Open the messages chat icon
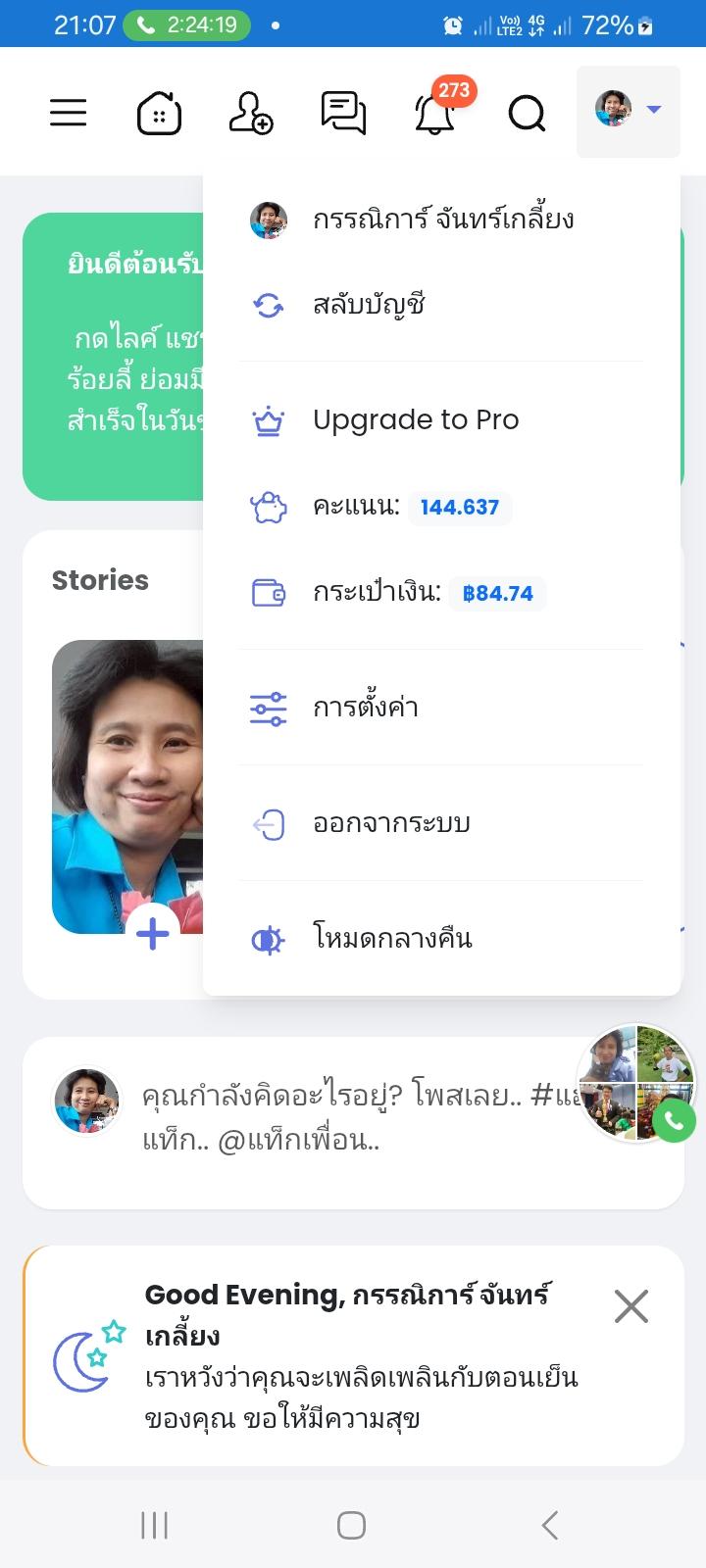 tap(343, 113)
